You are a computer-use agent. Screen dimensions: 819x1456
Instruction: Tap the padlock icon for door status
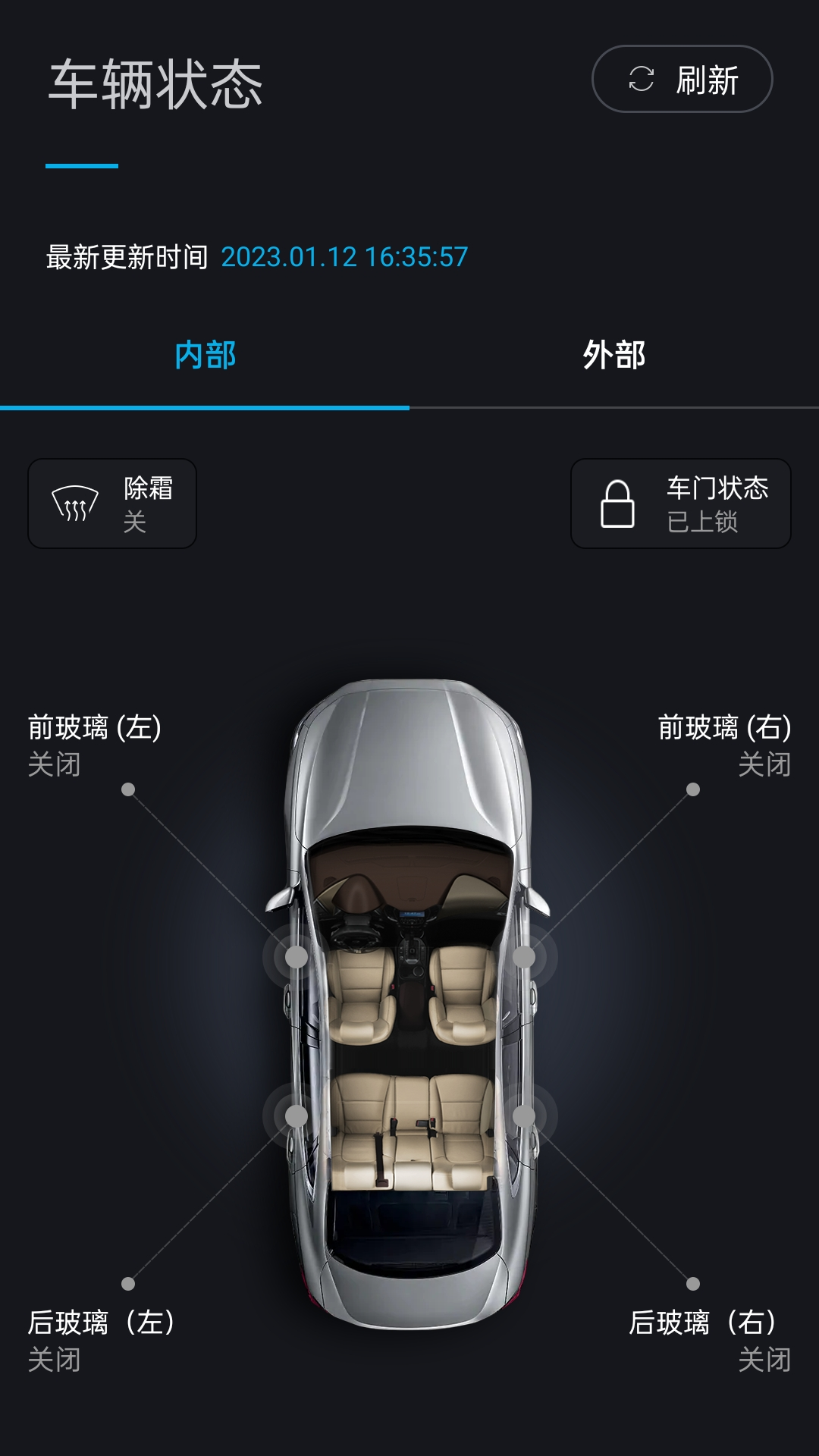[618, 503]
